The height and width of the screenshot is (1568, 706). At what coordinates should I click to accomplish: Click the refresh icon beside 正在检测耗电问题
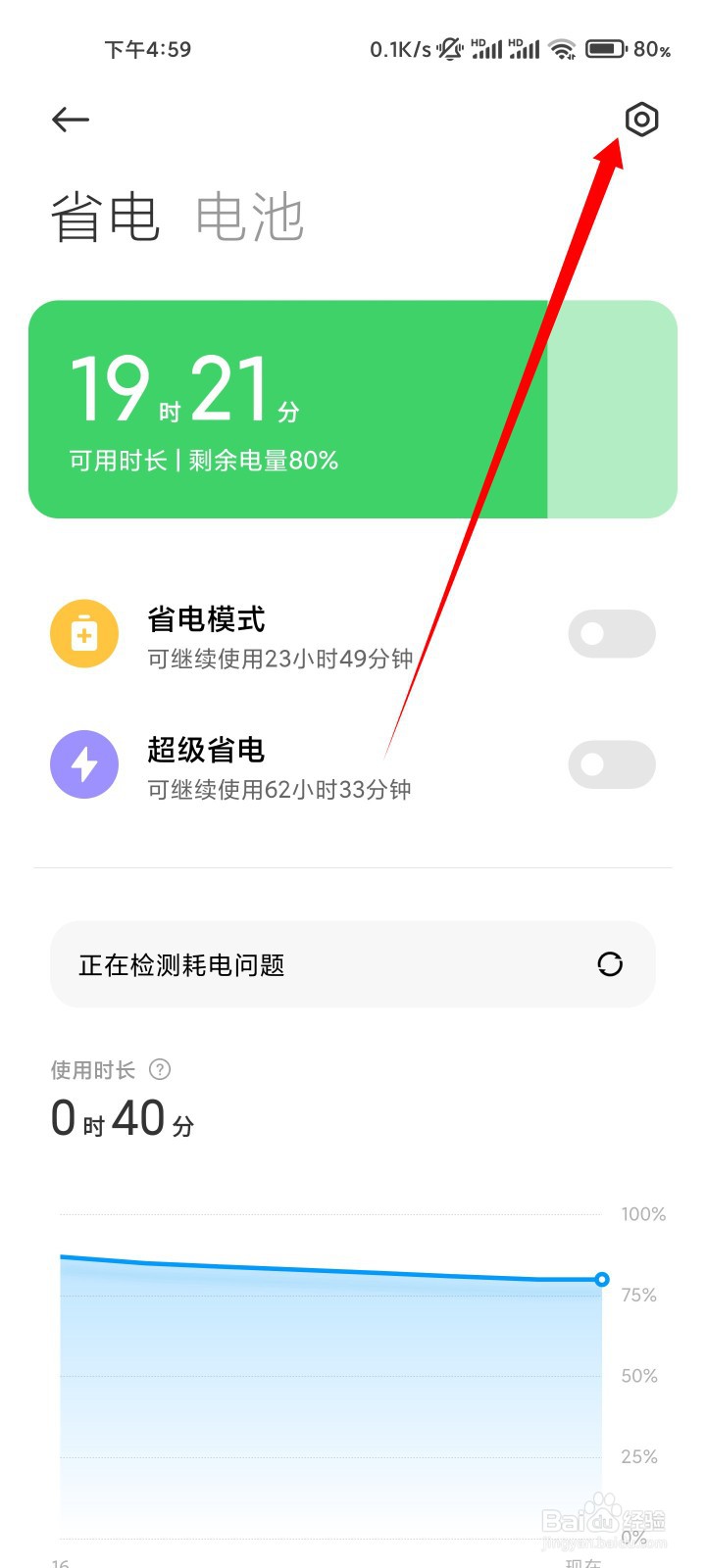611,964
